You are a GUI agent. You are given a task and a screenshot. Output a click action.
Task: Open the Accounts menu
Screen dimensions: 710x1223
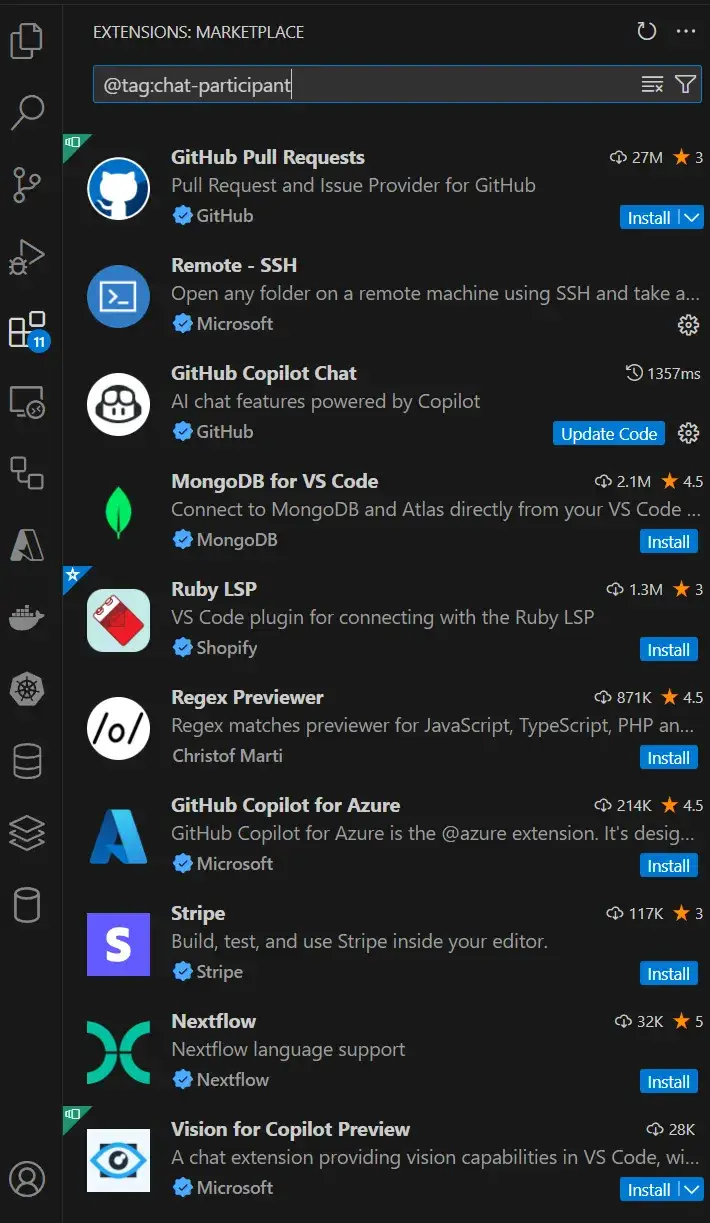click(x=27, y=1177)
